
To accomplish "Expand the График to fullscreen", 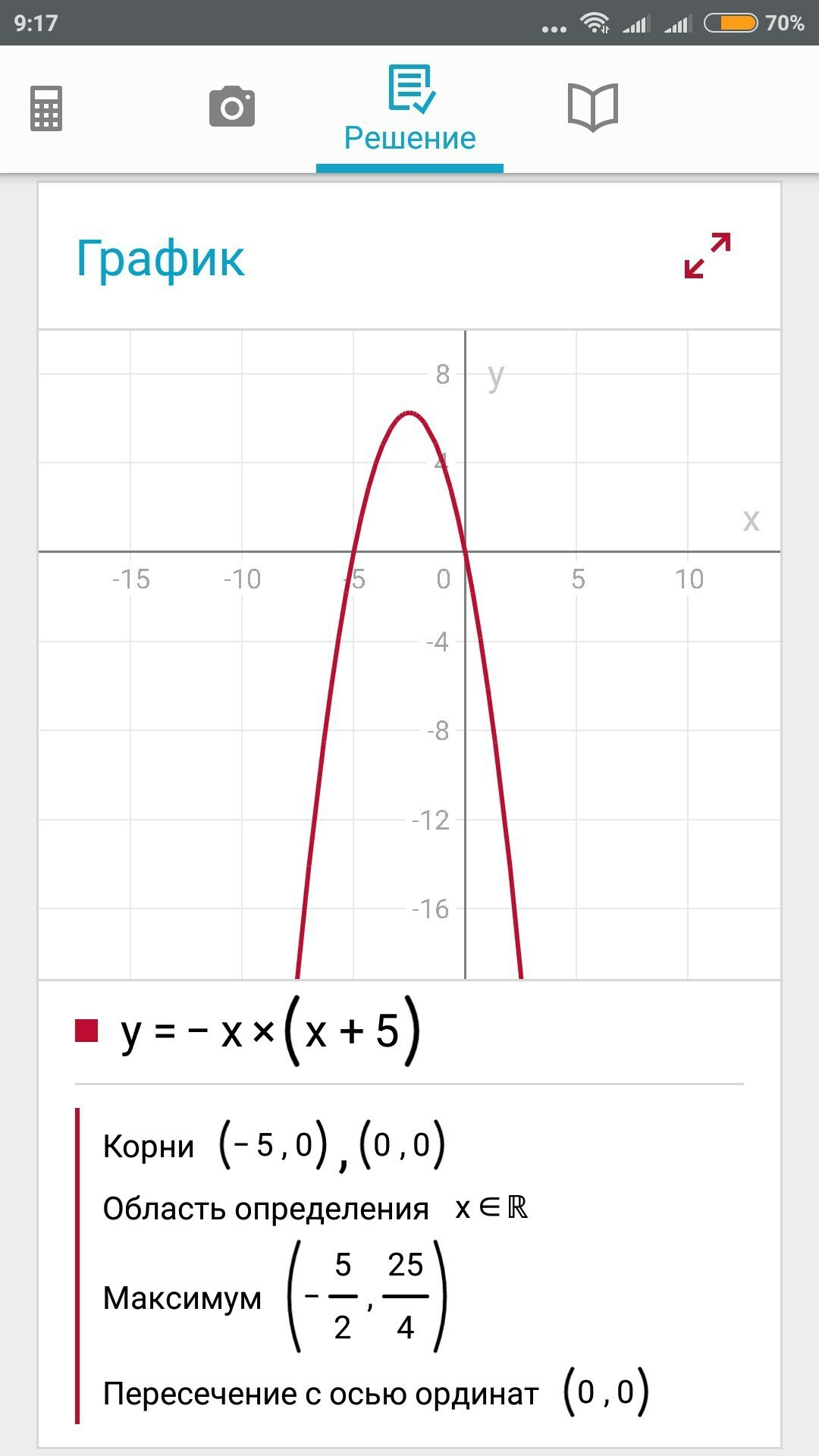I will (707, 256).
